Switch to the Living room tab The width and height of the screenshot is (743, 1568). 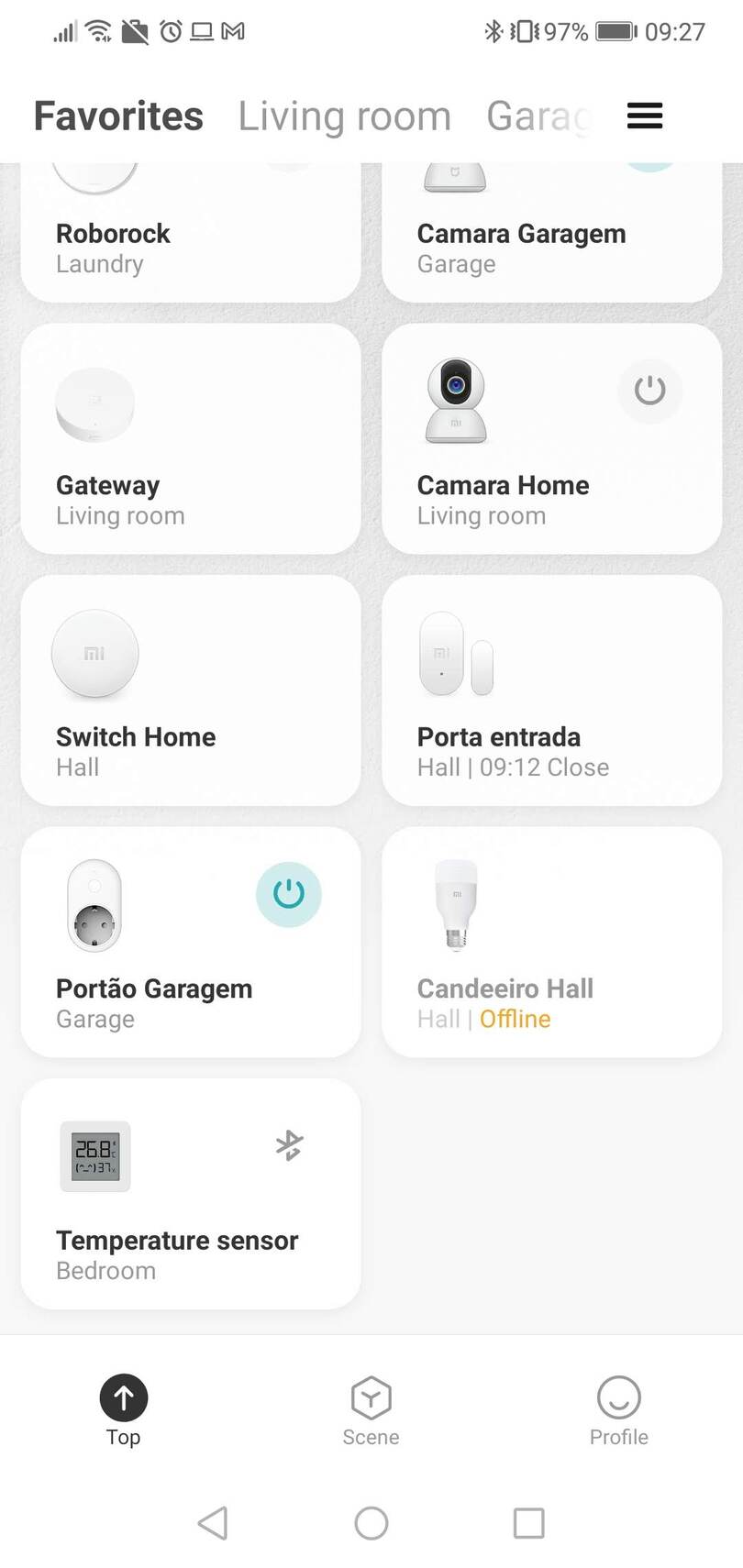pyautogui.click(x=344, y=116)
